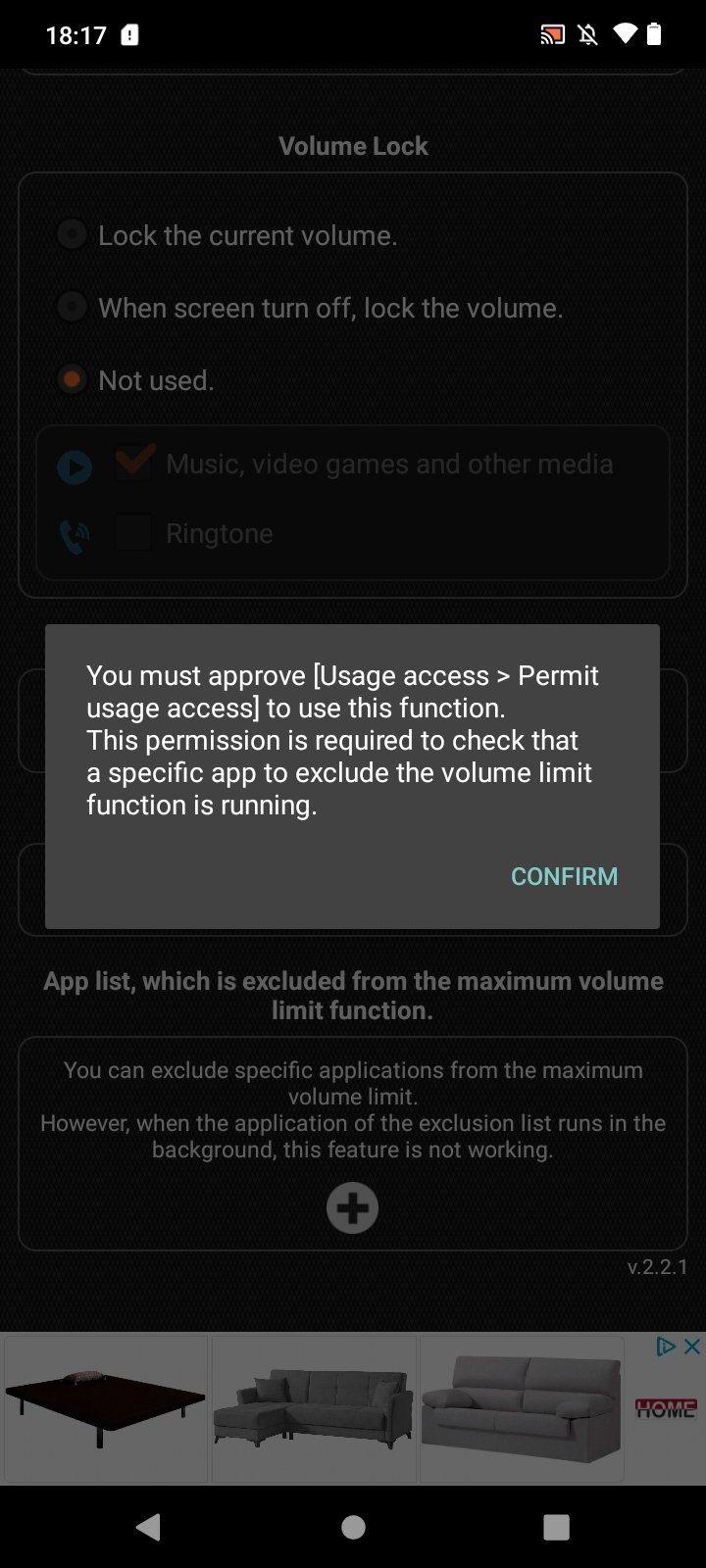Open recent apps overview

556,1527
